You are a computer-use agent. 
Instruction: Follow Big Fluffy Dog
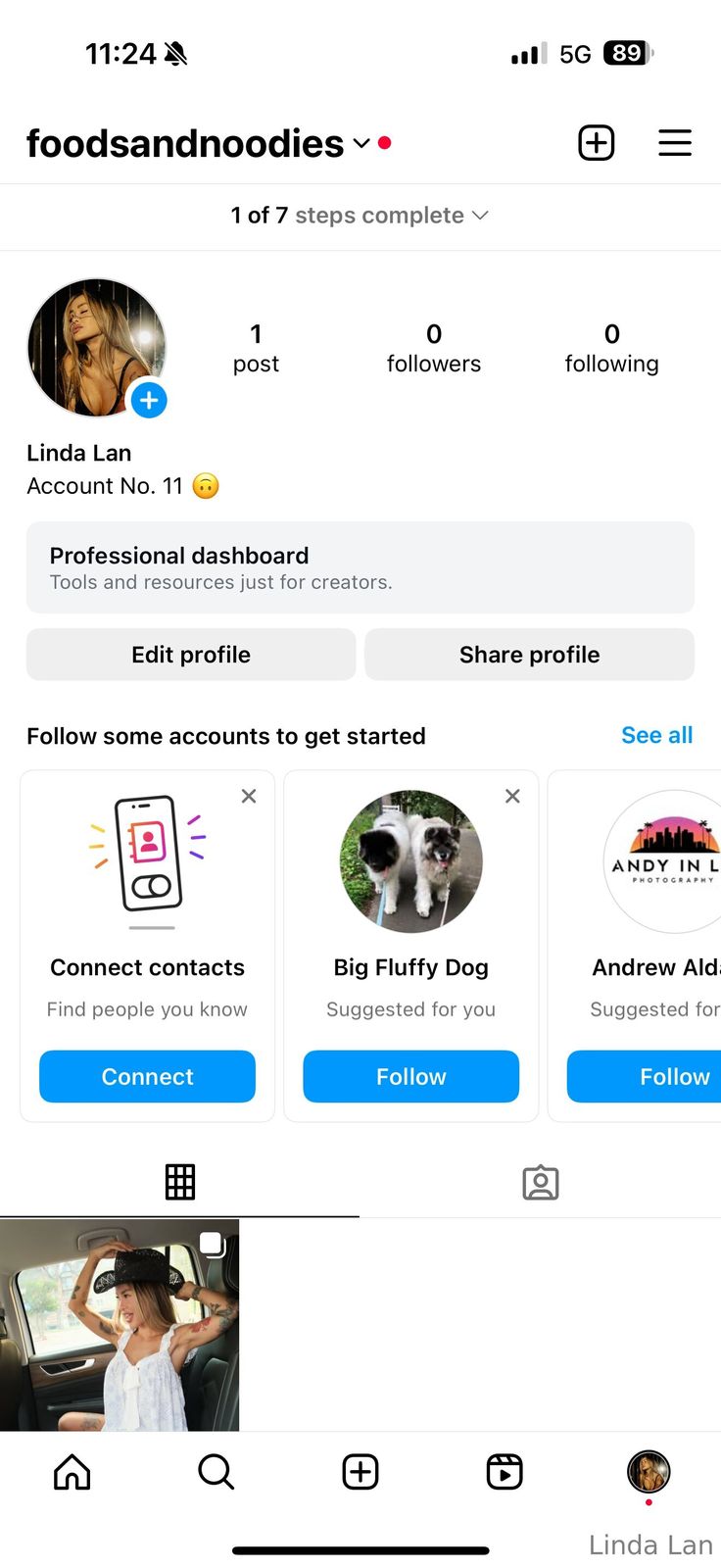pos(410,1076)
